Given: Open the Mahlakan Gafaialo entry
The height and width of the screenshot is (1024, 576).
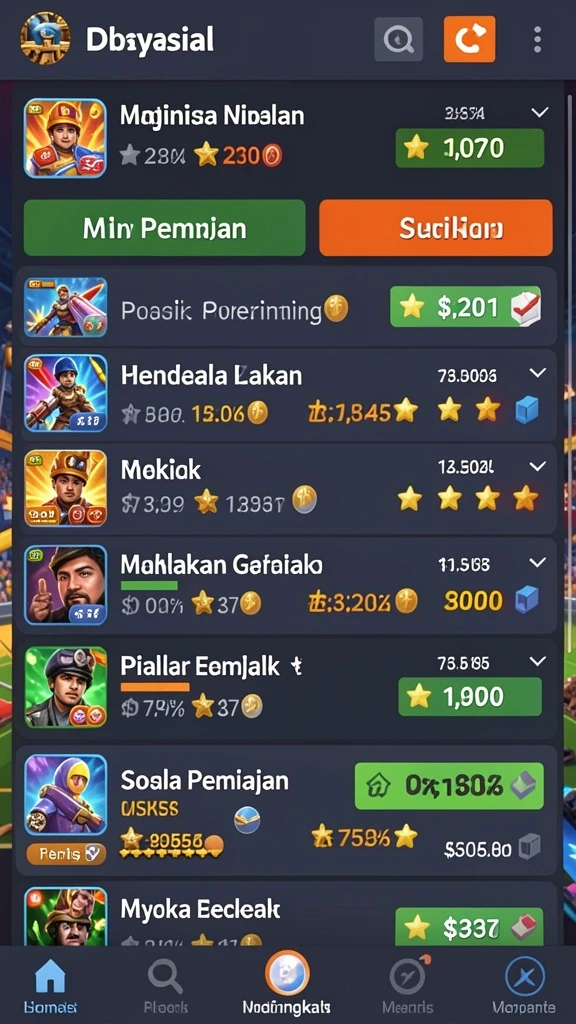Looking at the screenshot, I should point(287,584).
